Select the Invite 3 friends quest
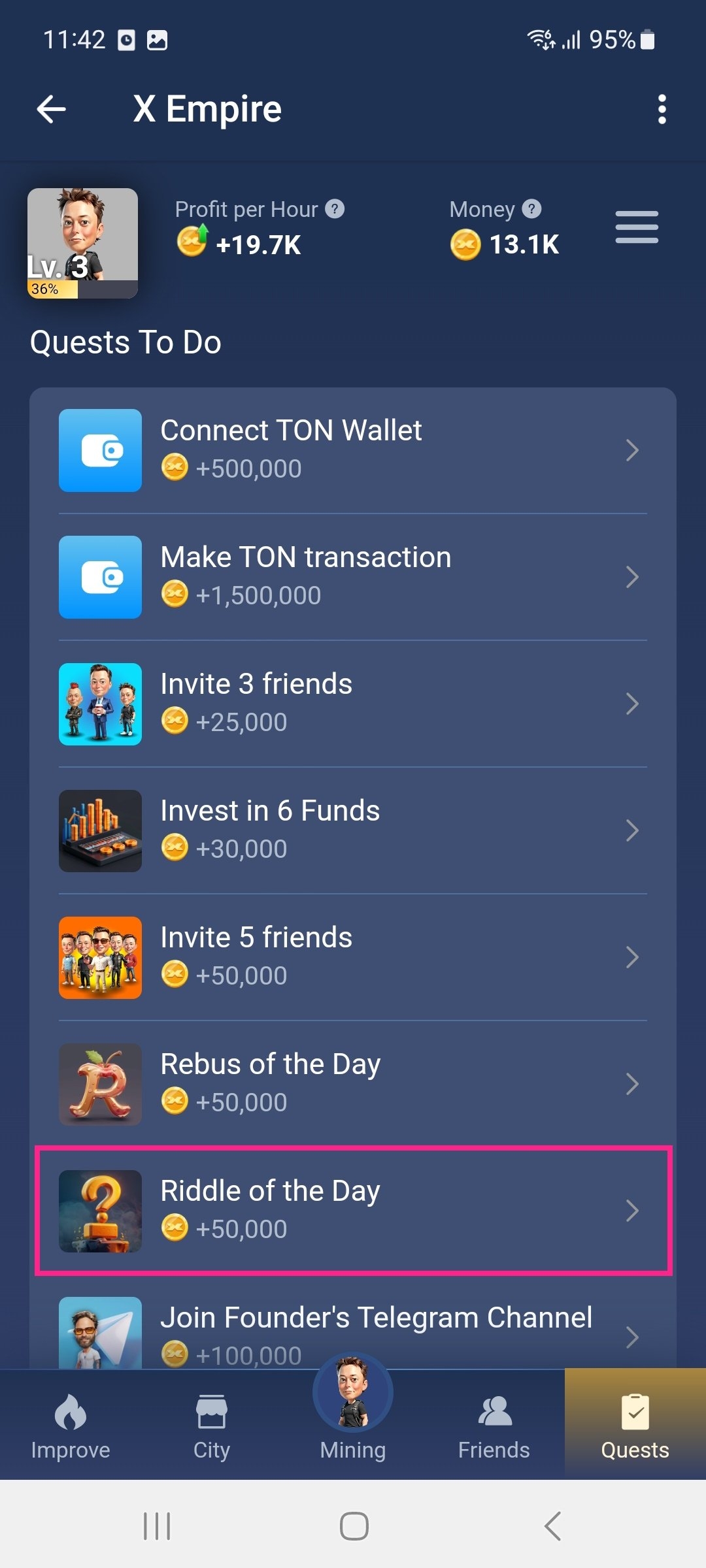 [x=353, y=704]
